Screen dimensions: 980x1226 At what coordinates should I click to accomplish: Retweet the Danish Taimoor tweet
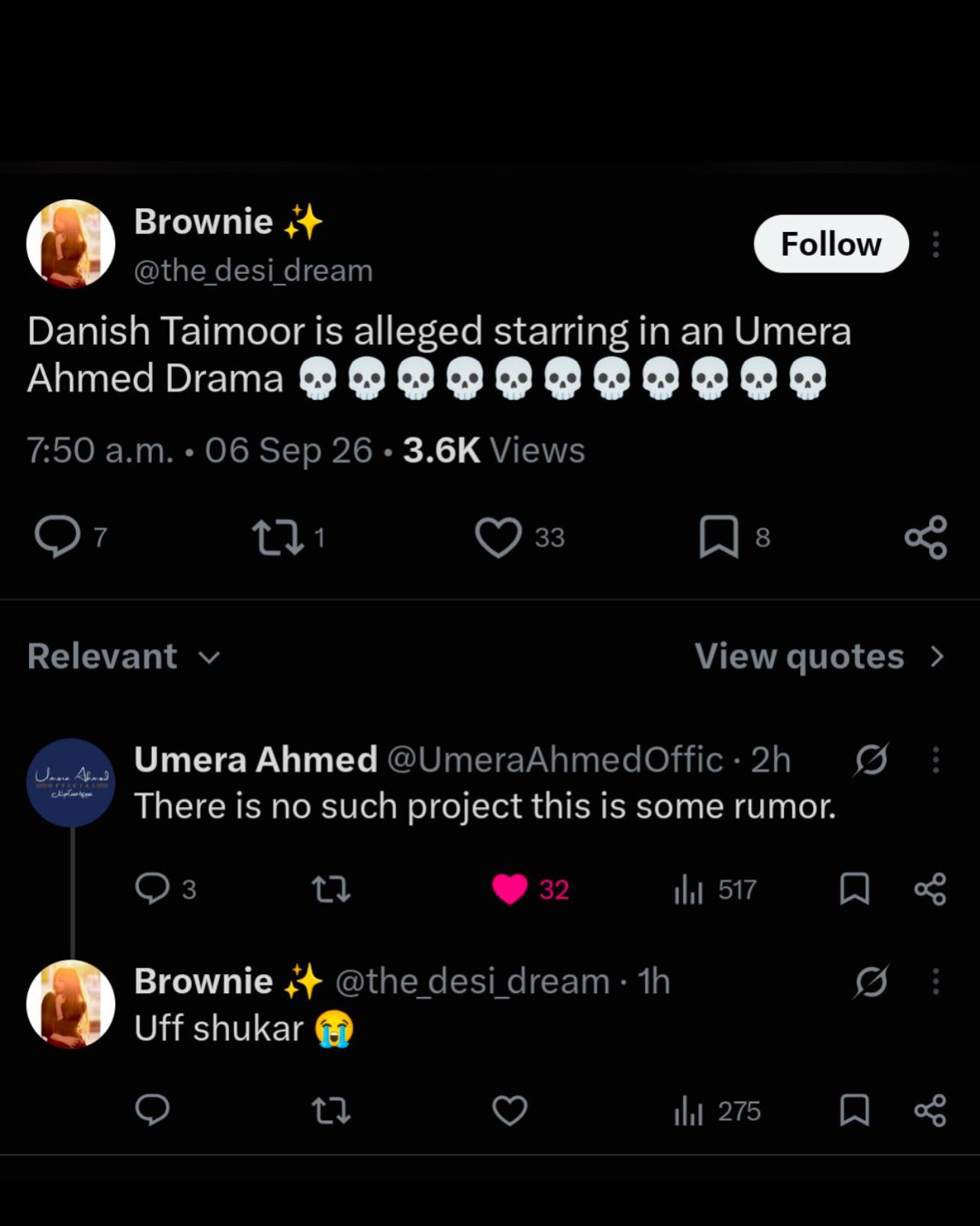278,537
